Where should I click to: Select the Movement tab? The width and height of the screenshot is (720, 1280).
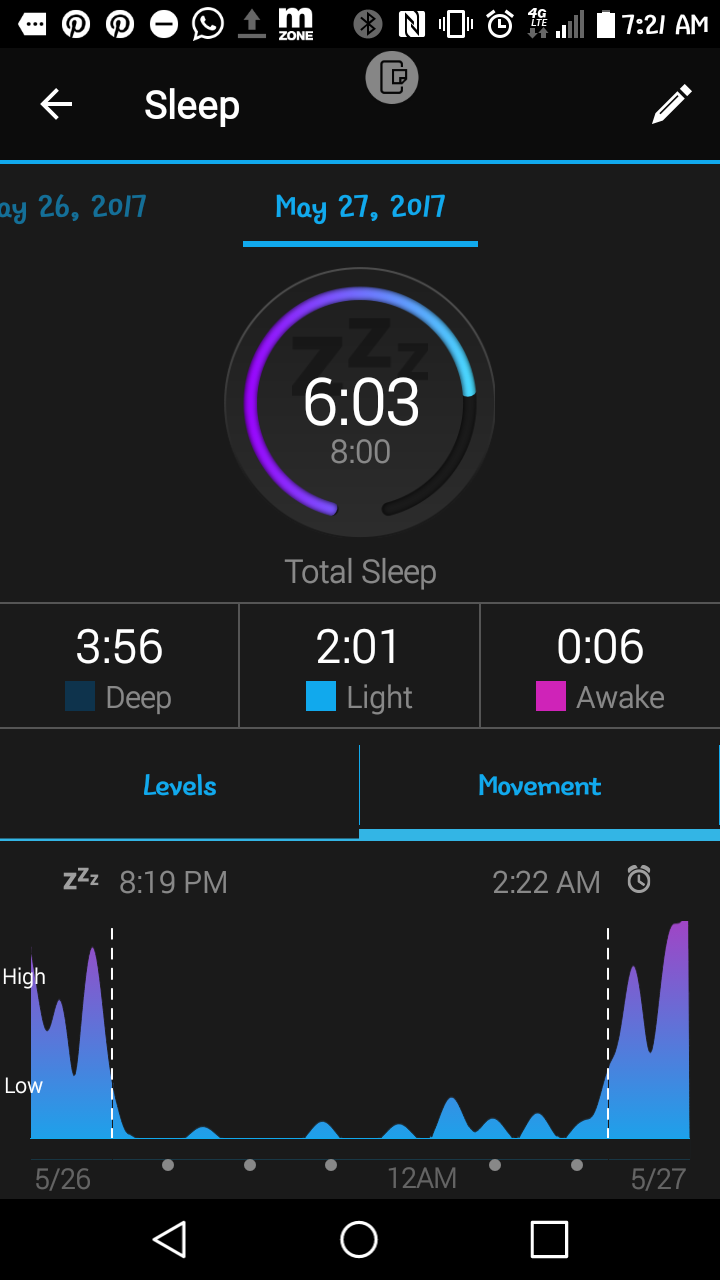tap(539, 786)
